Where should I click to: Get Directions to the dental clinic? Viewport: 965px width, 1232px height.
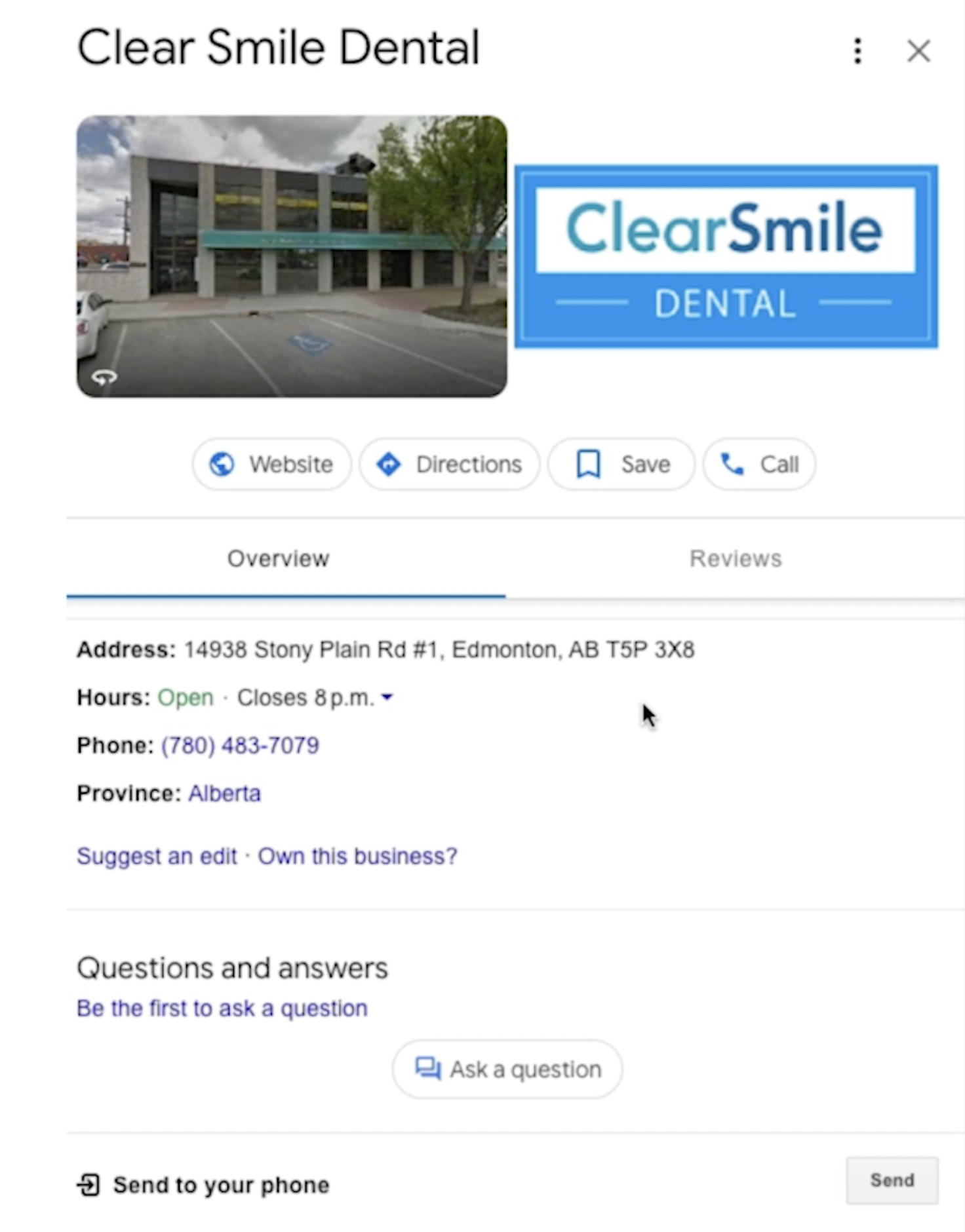[450, 465]
